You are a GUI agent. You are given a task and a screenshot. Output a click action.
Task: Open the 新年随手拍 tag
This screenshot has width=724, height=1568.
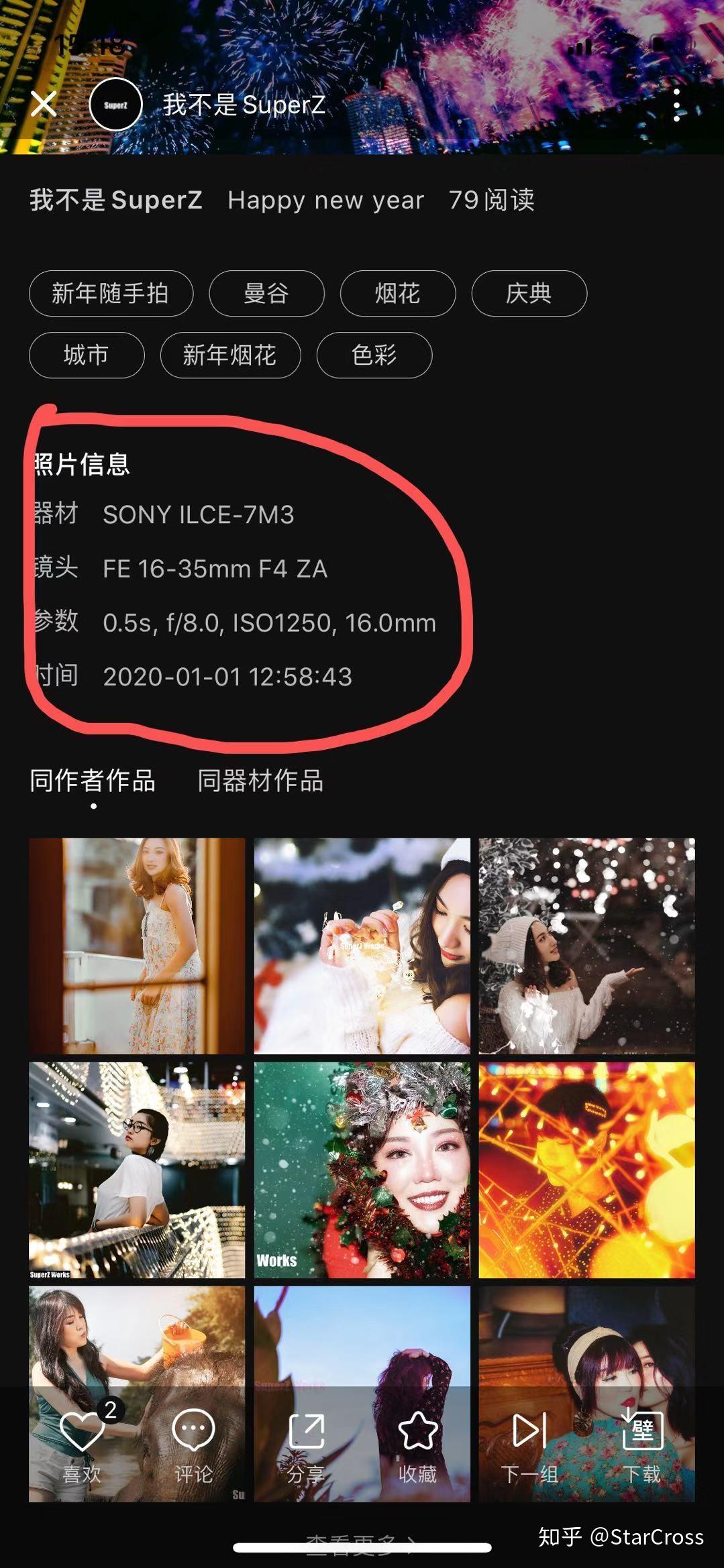click(111, 293)
